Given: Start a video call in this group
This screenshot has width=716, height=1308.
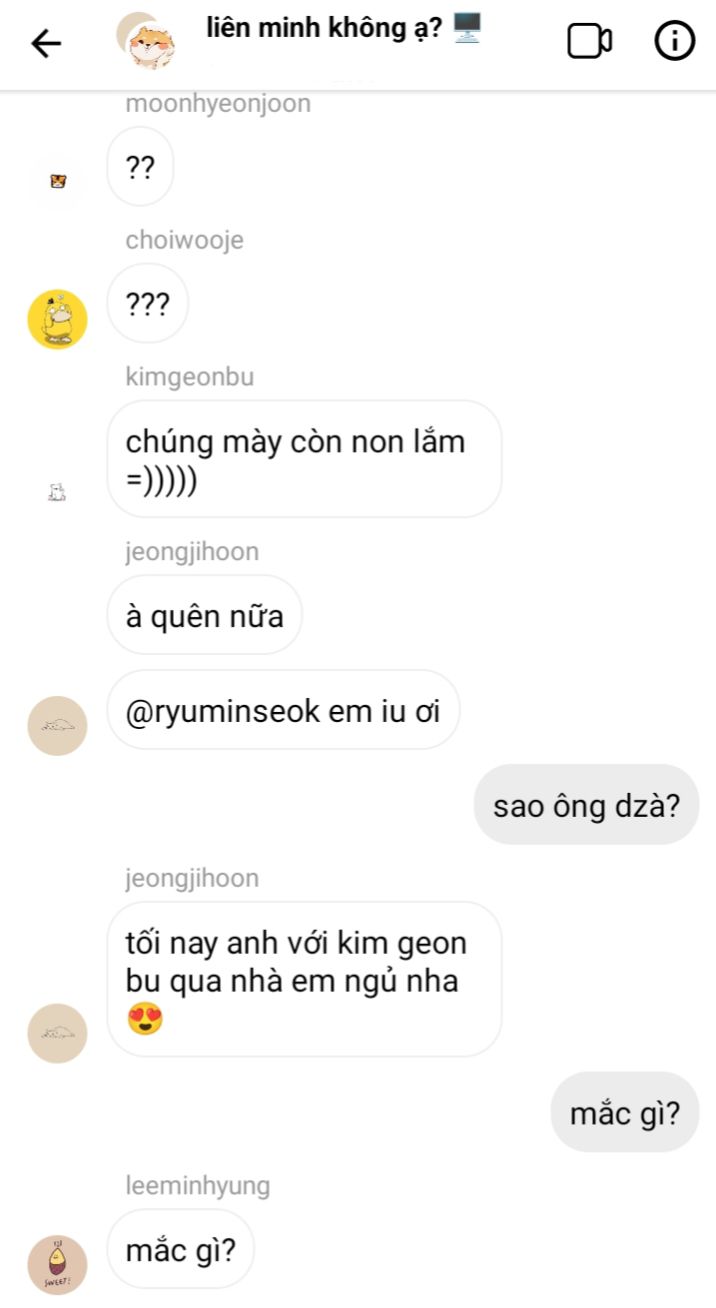Looking at the screenshot, I should click(589, 42).
